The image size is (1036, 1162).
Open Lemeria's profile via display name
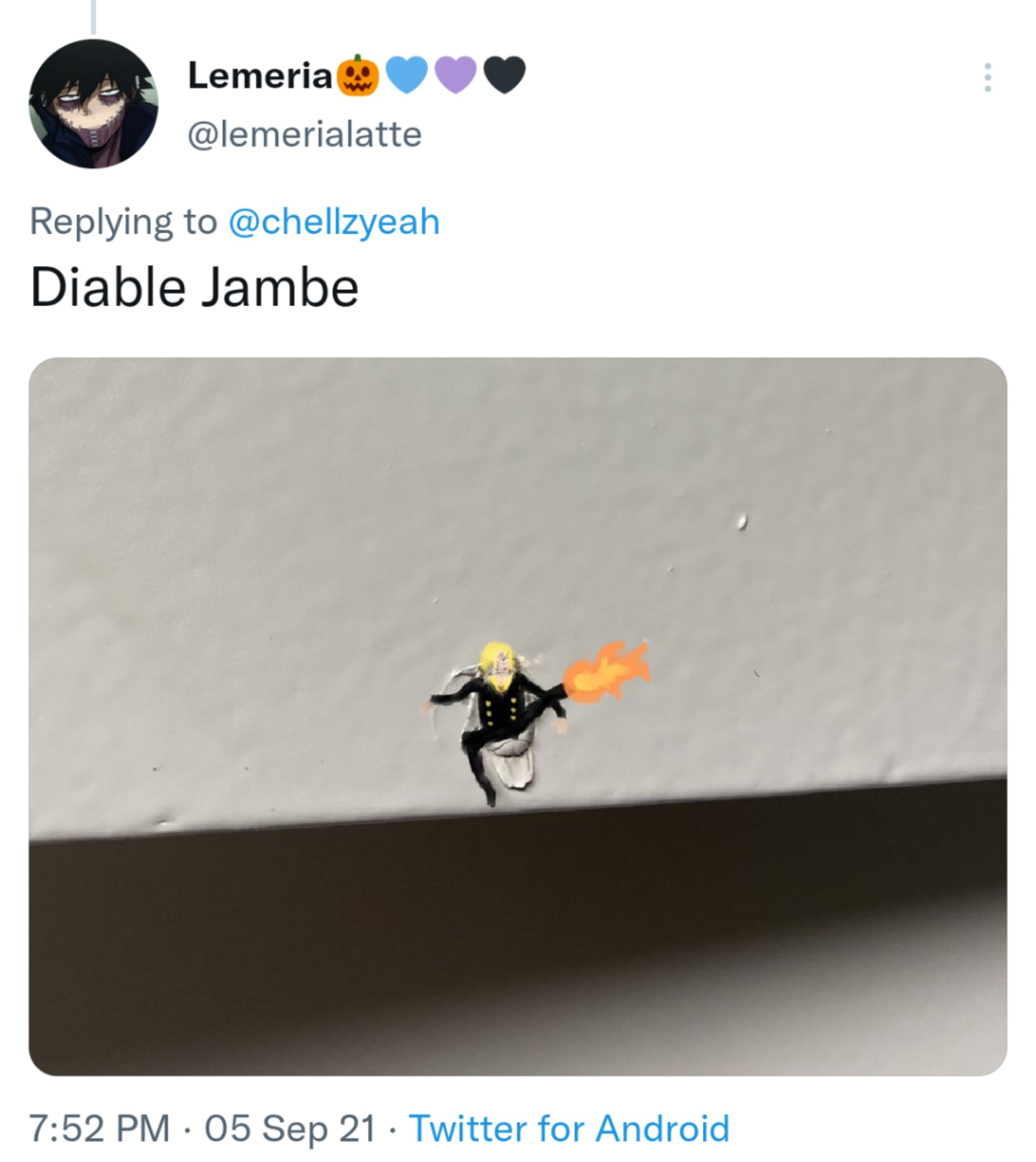tap(260, 75)
